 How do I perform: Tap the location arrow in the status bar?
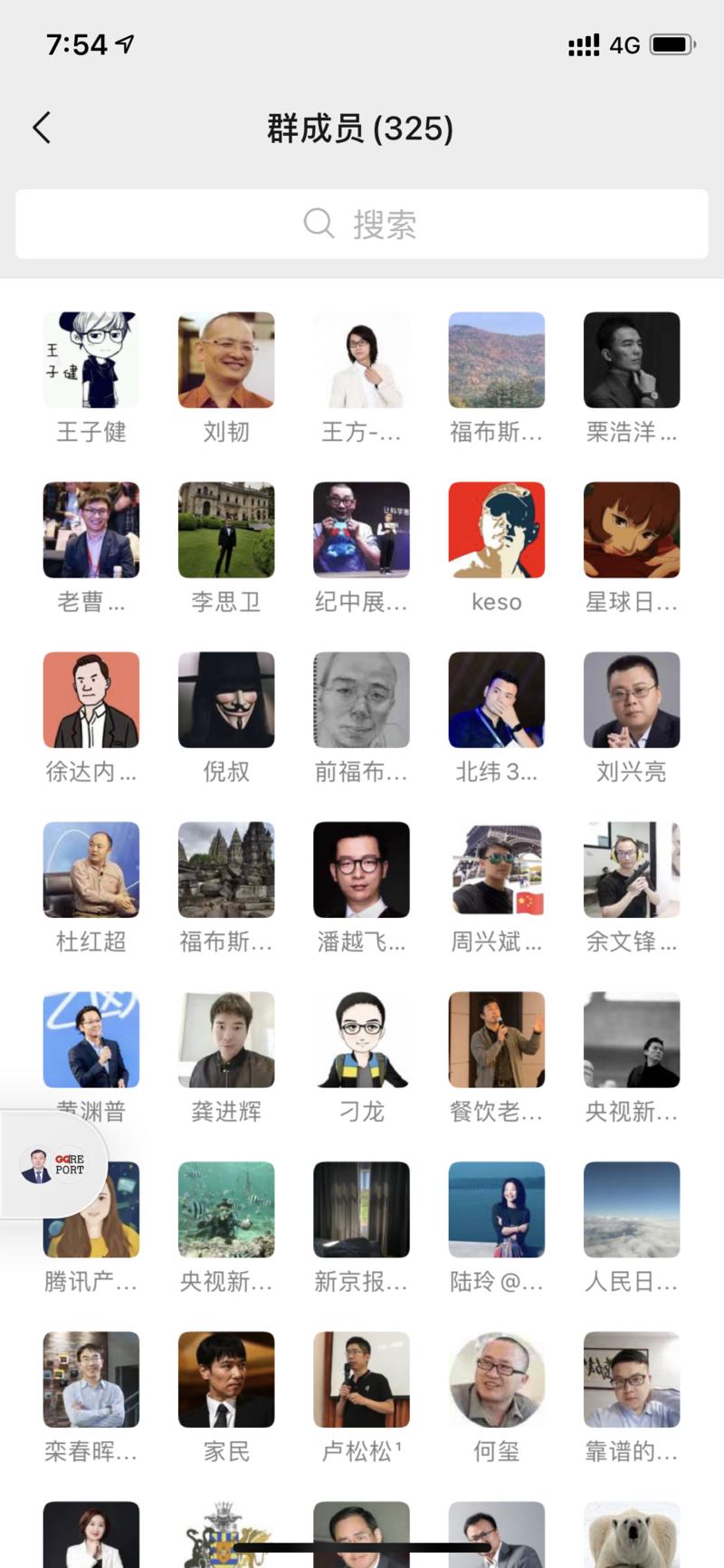click(122, 43)
